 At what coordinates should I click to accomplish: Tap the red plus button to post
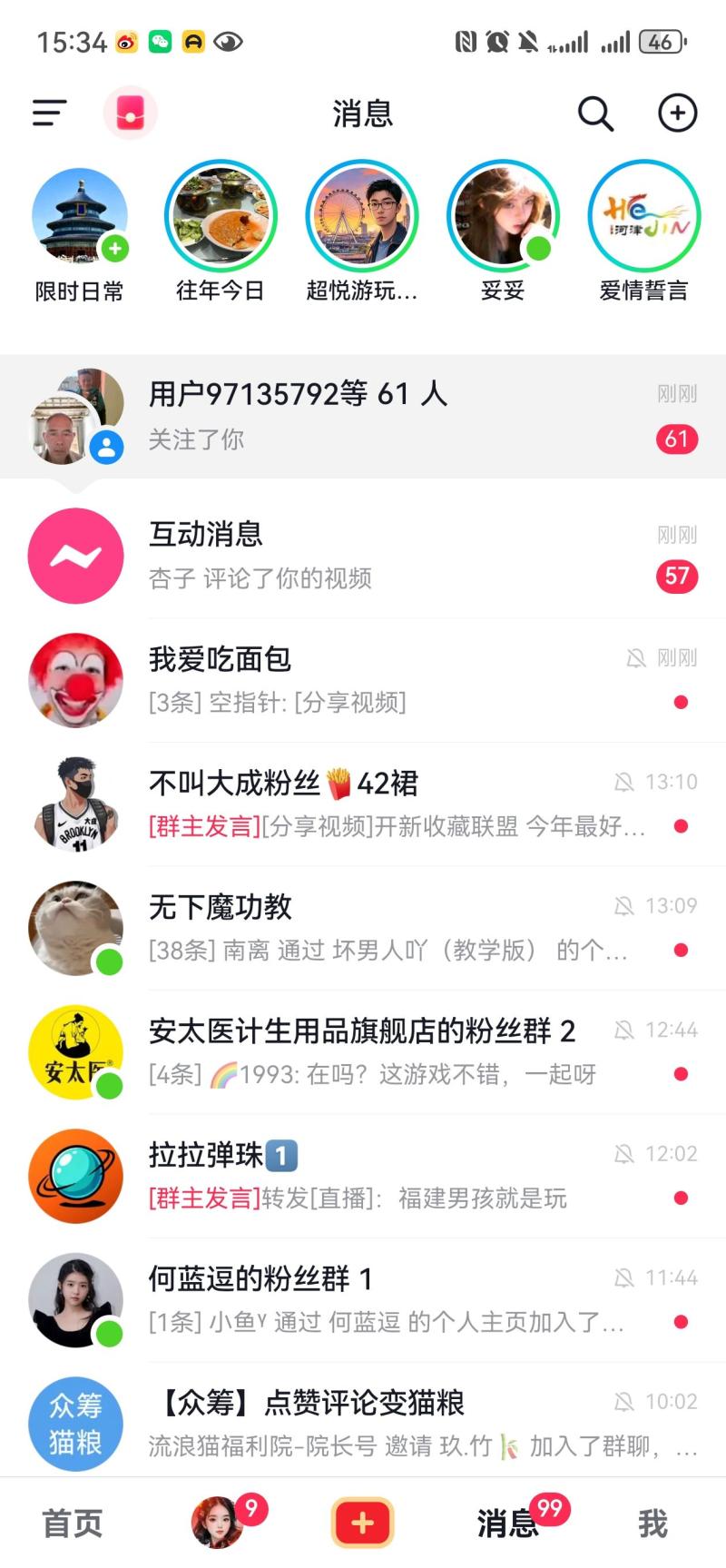(x=363, y=1523)
